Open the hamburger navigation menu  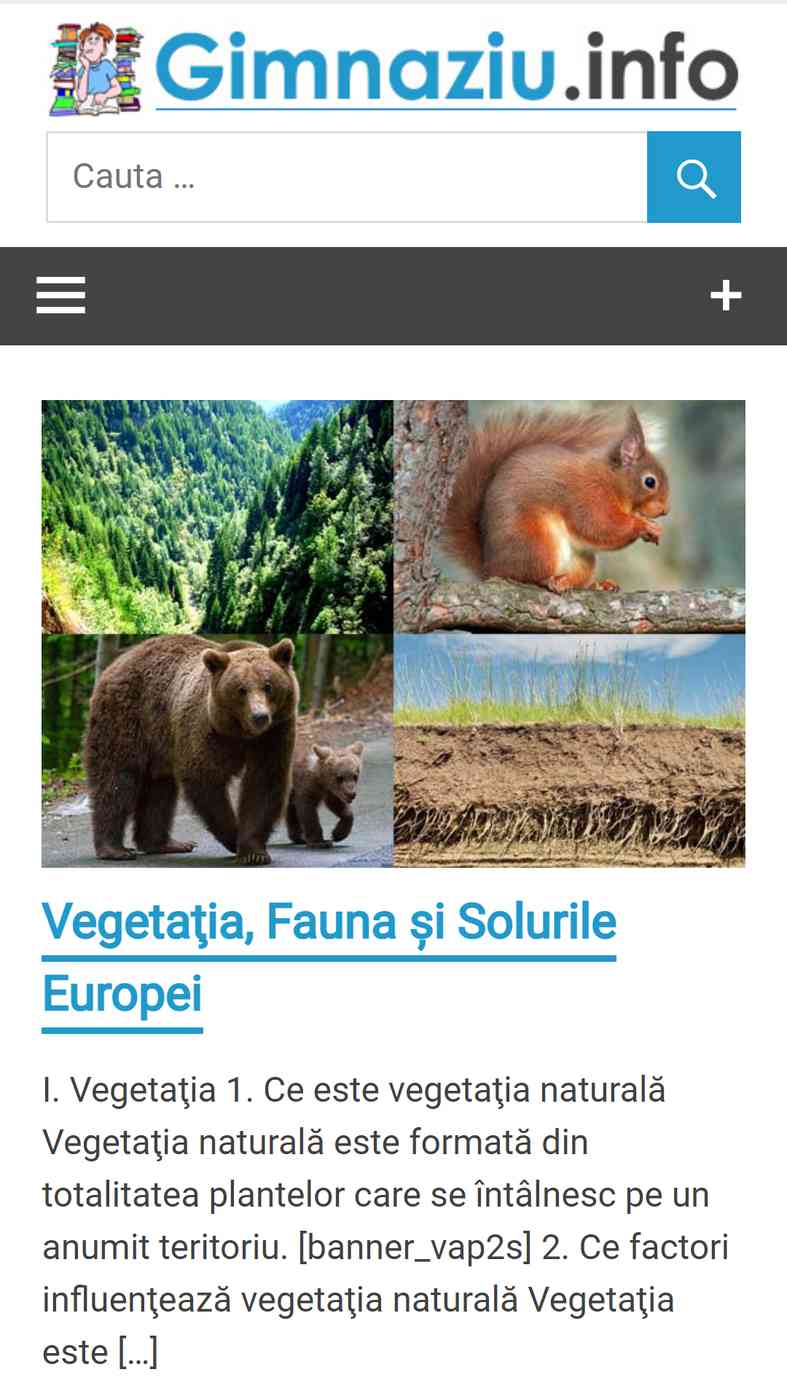point(61,296)
